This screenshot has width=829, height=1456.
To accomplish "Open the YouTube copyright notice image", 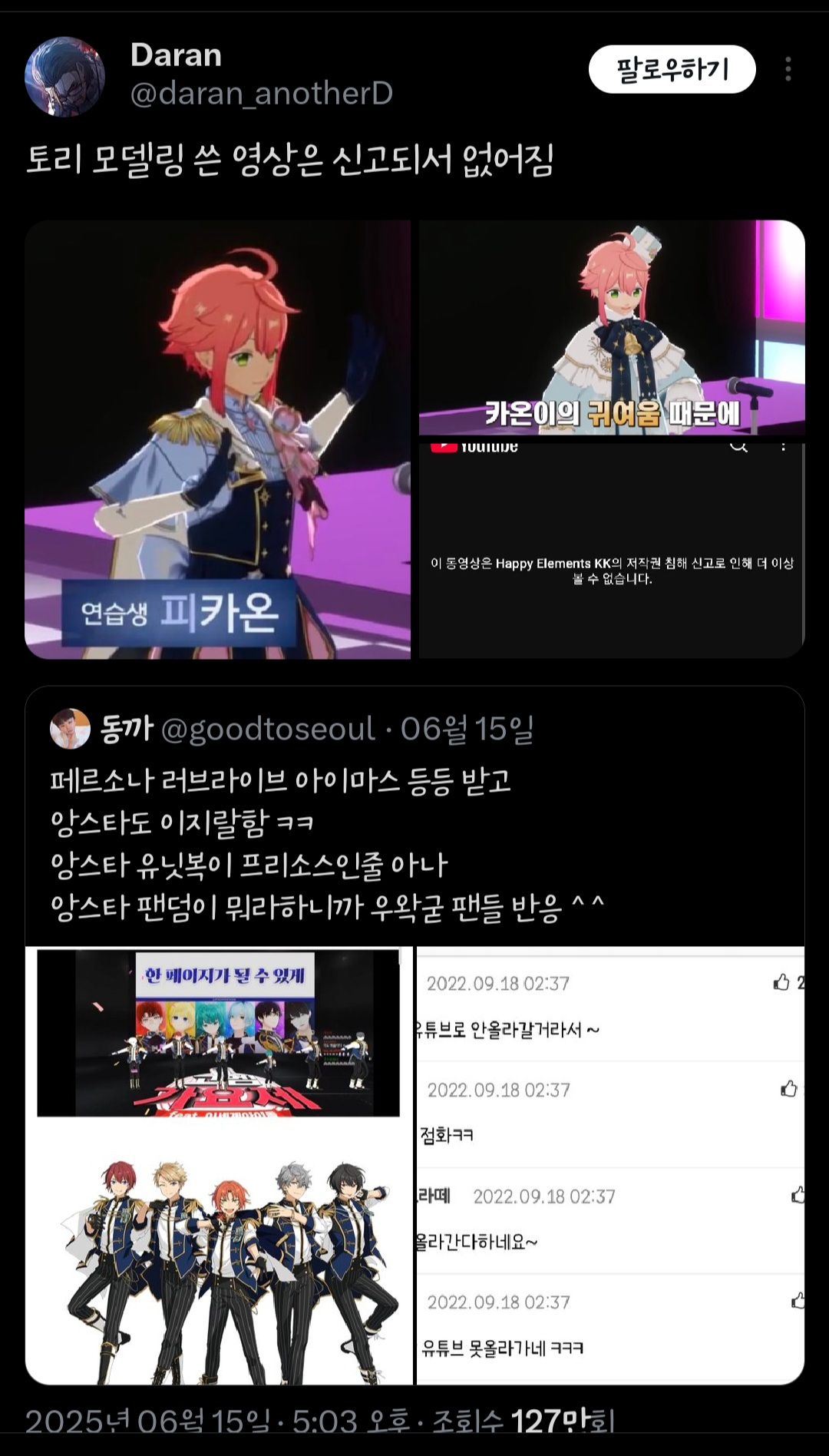I will (612, 551).
